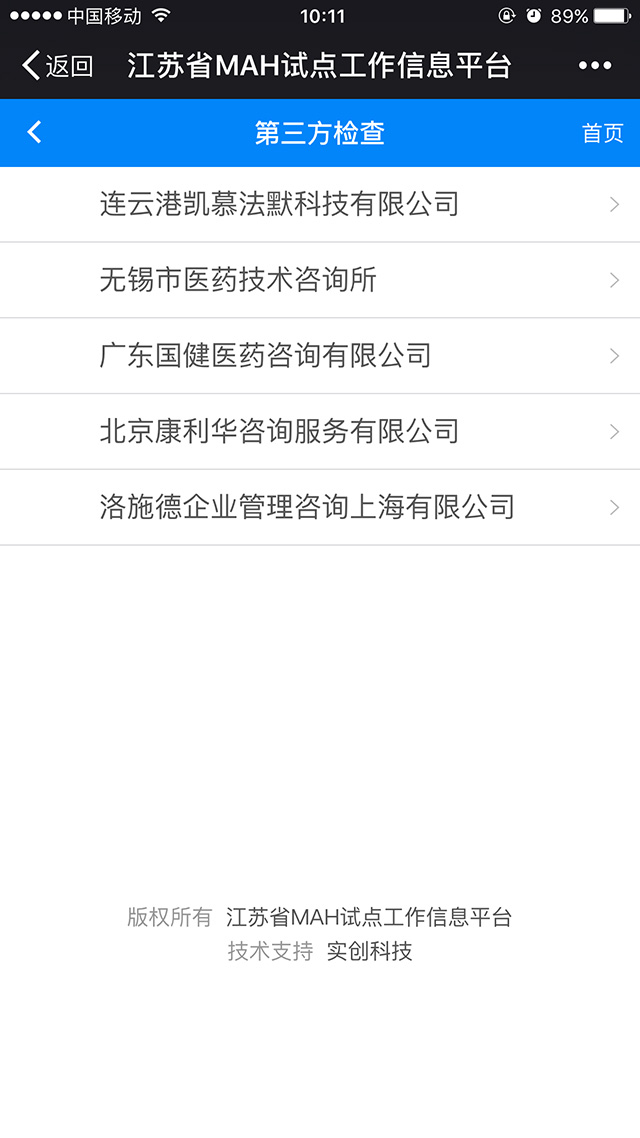Open the three-dot more options menu
The width and height of the screenshot is (640, 1138).
pos(595,66)
